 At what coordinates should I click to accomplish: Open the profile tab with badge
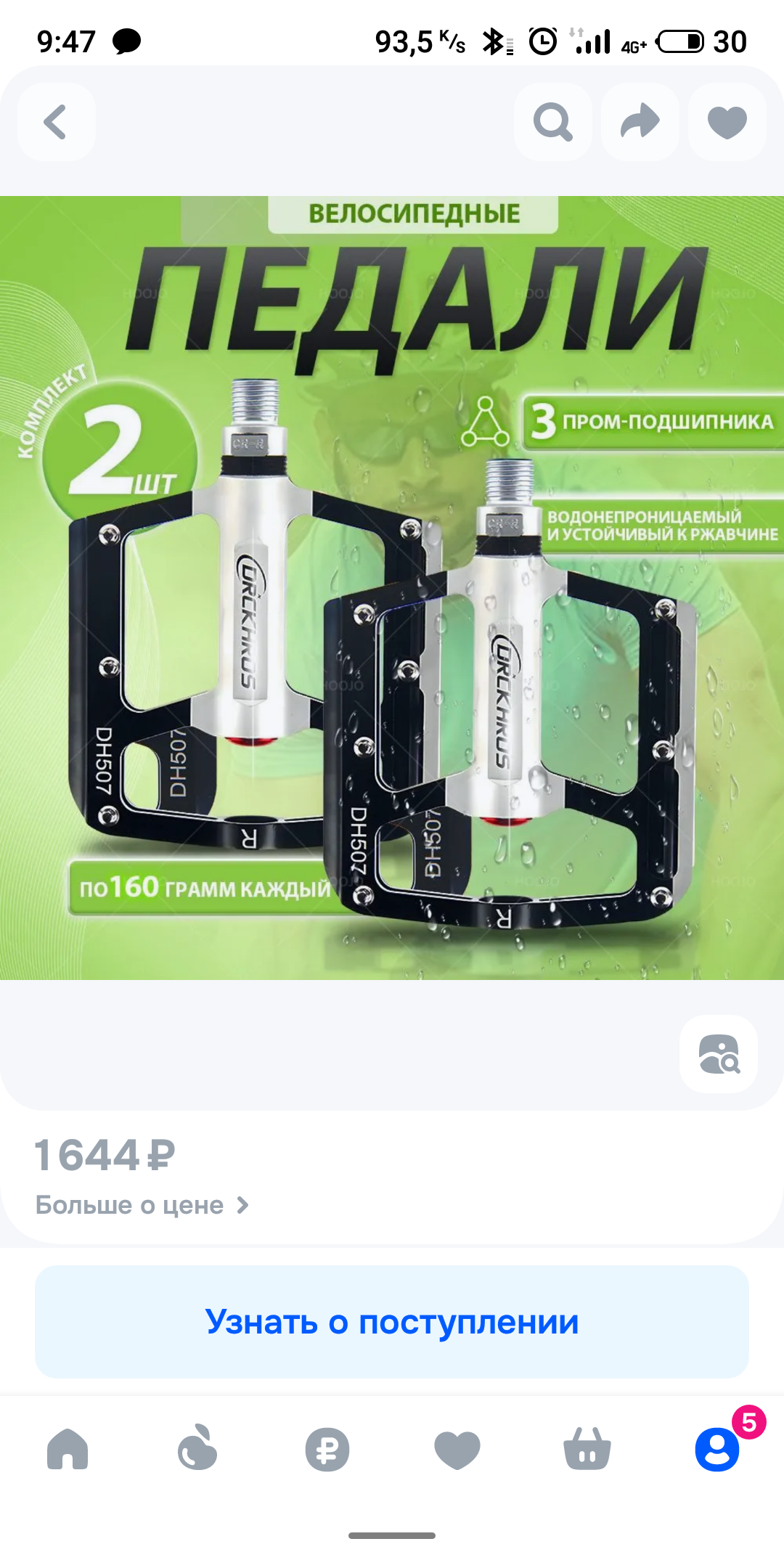(717, 1450)
